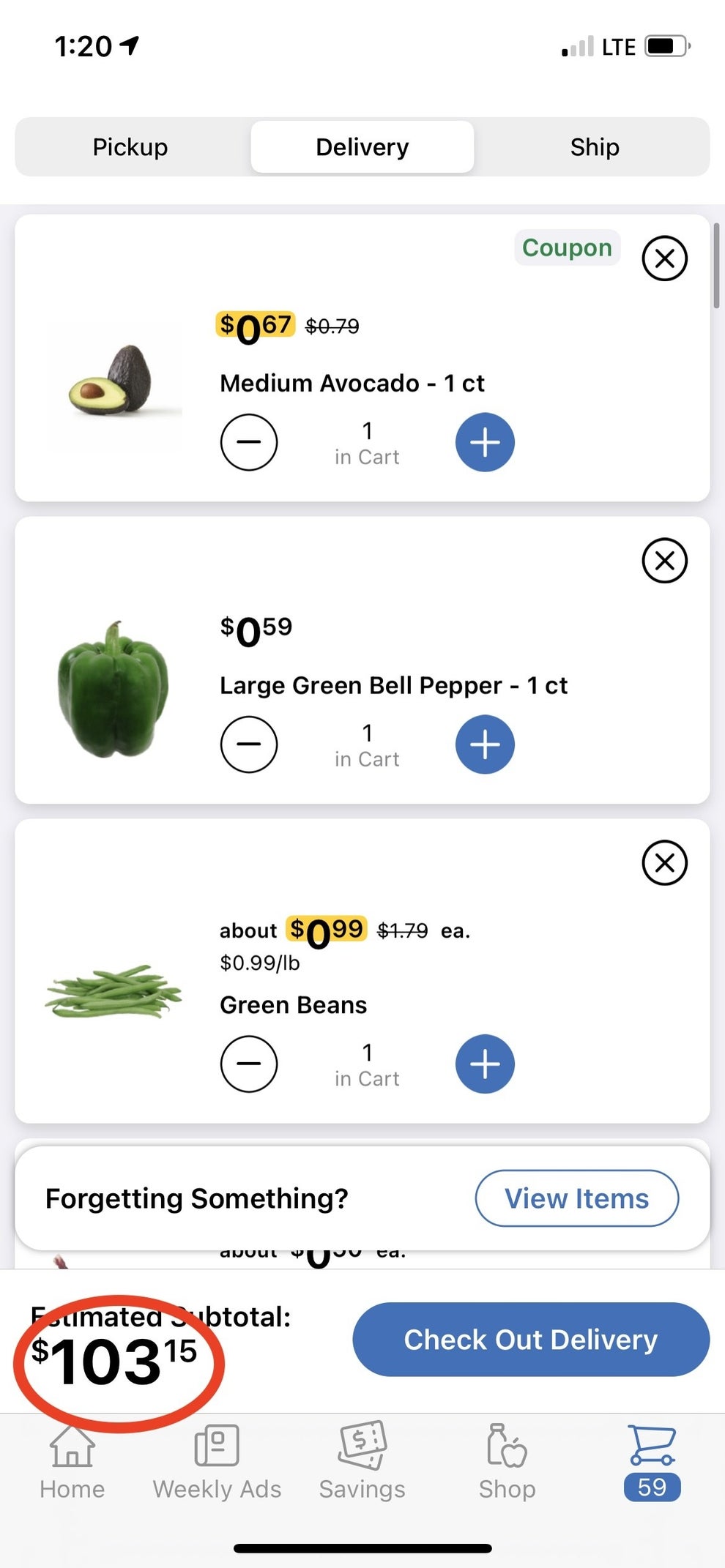Increase Green Beans quantity with plus button
Image resolution: width=725 pixels, height=1568 pixels.
(484, 1064)
